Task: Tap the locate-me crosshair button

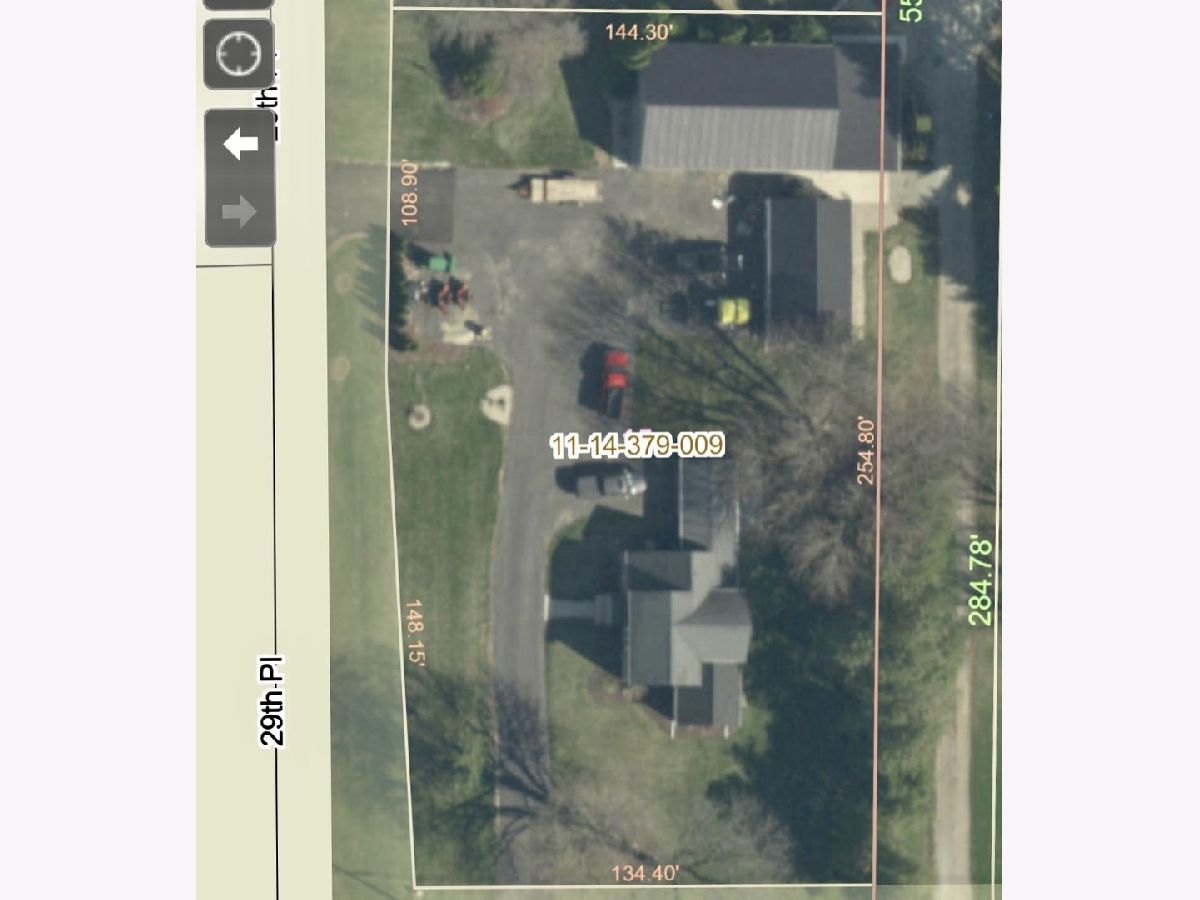Action: (240, 54)
